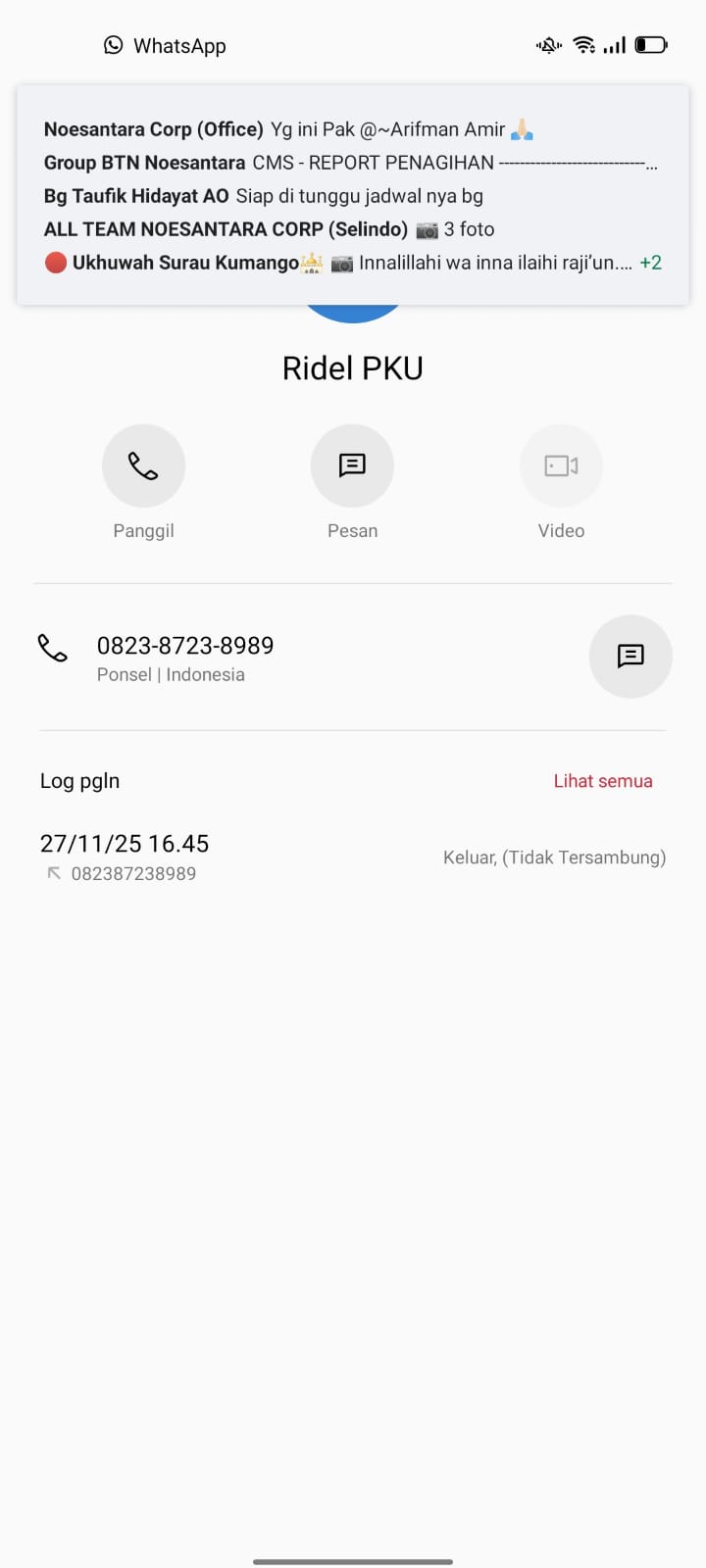This screenshot has height=1568, width=706.
Task: Tap the battery indicator in the status bar
Action: pyautogui.click(x=649, y=44)
